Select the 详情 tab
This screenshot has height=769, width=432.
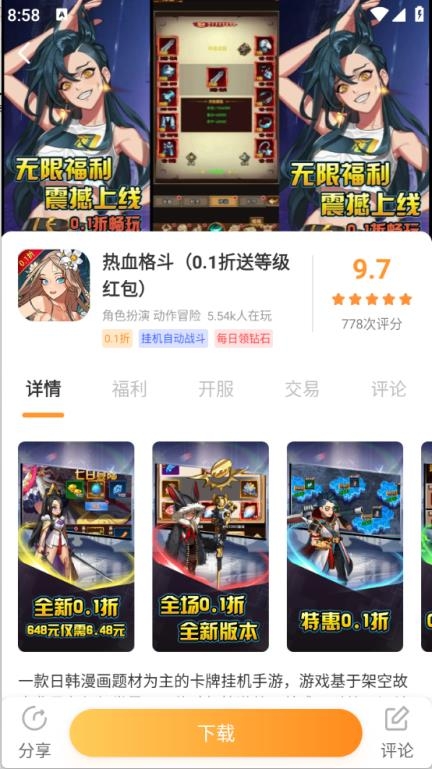43,389
